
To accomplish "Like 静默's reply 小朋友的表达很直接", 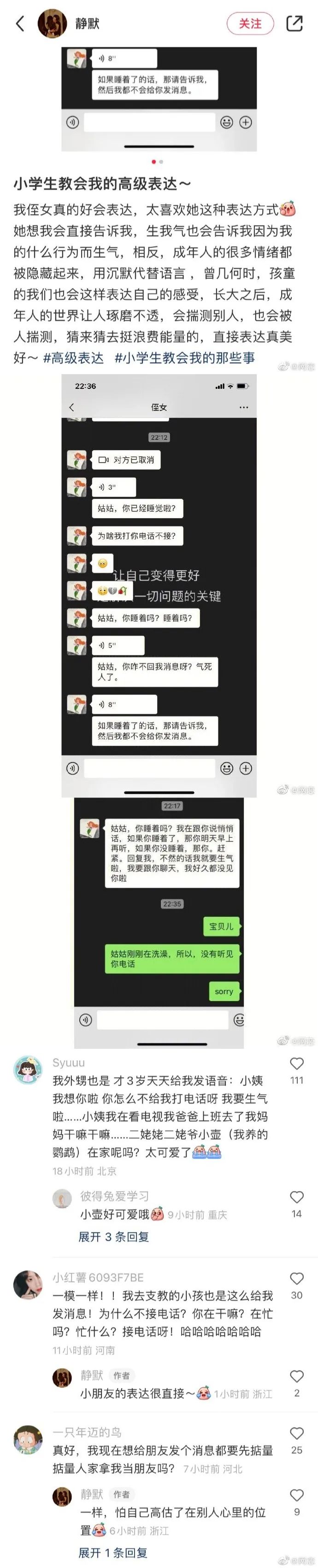I will pyautogui.click(x=297, y=1376).
